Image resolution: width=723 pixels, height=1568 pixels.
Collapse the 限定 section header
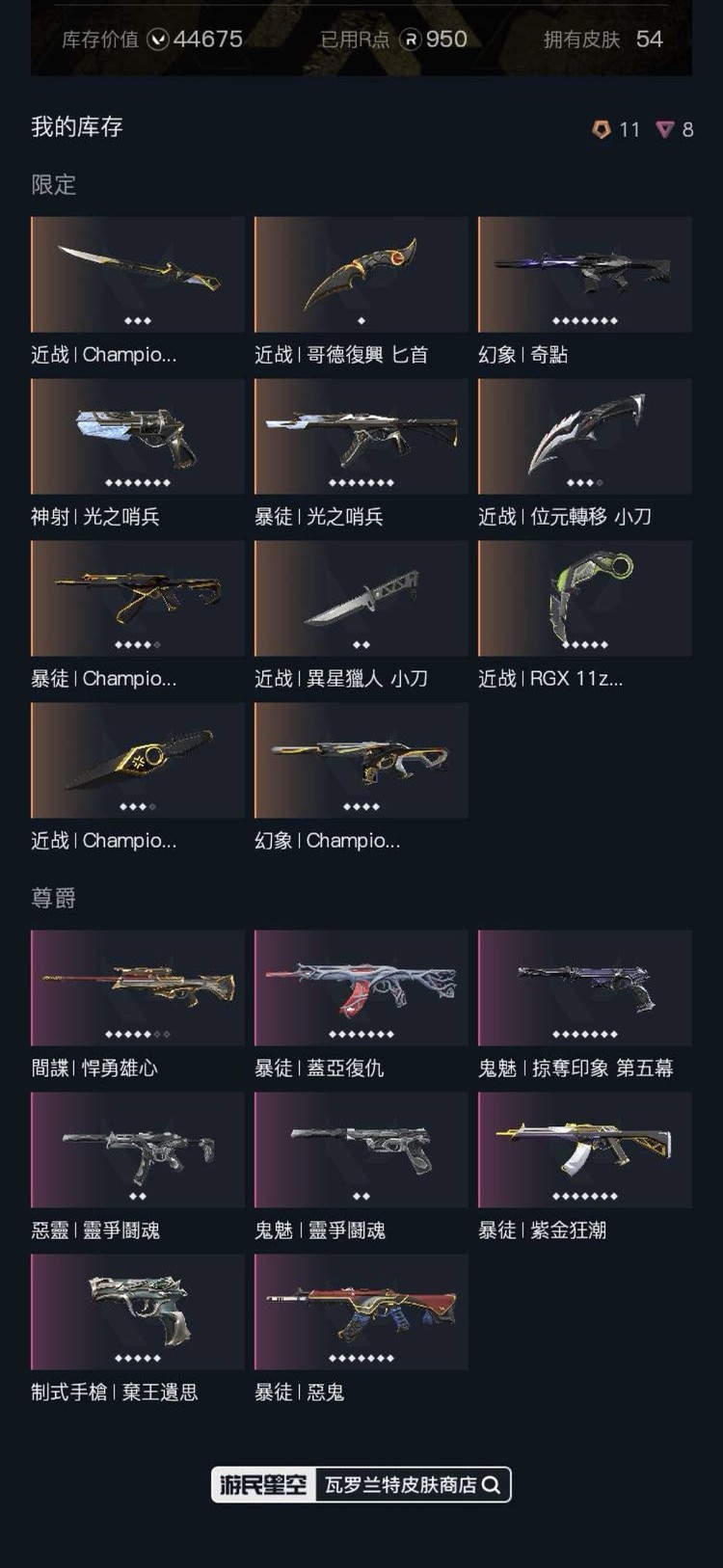tap(53, 185)
